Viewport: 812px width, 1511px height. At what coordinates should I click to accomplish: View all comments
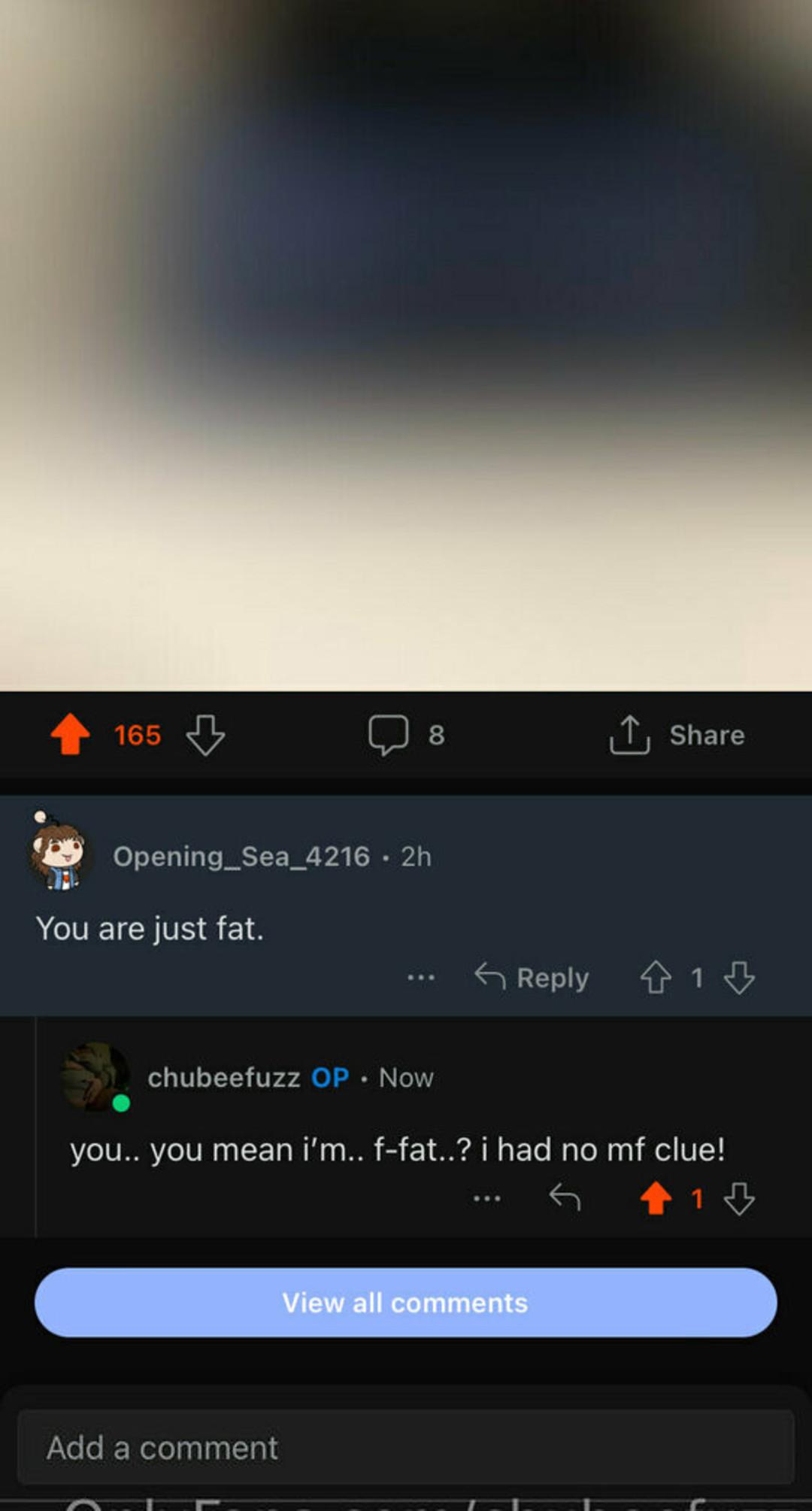tap(405, 1303)
